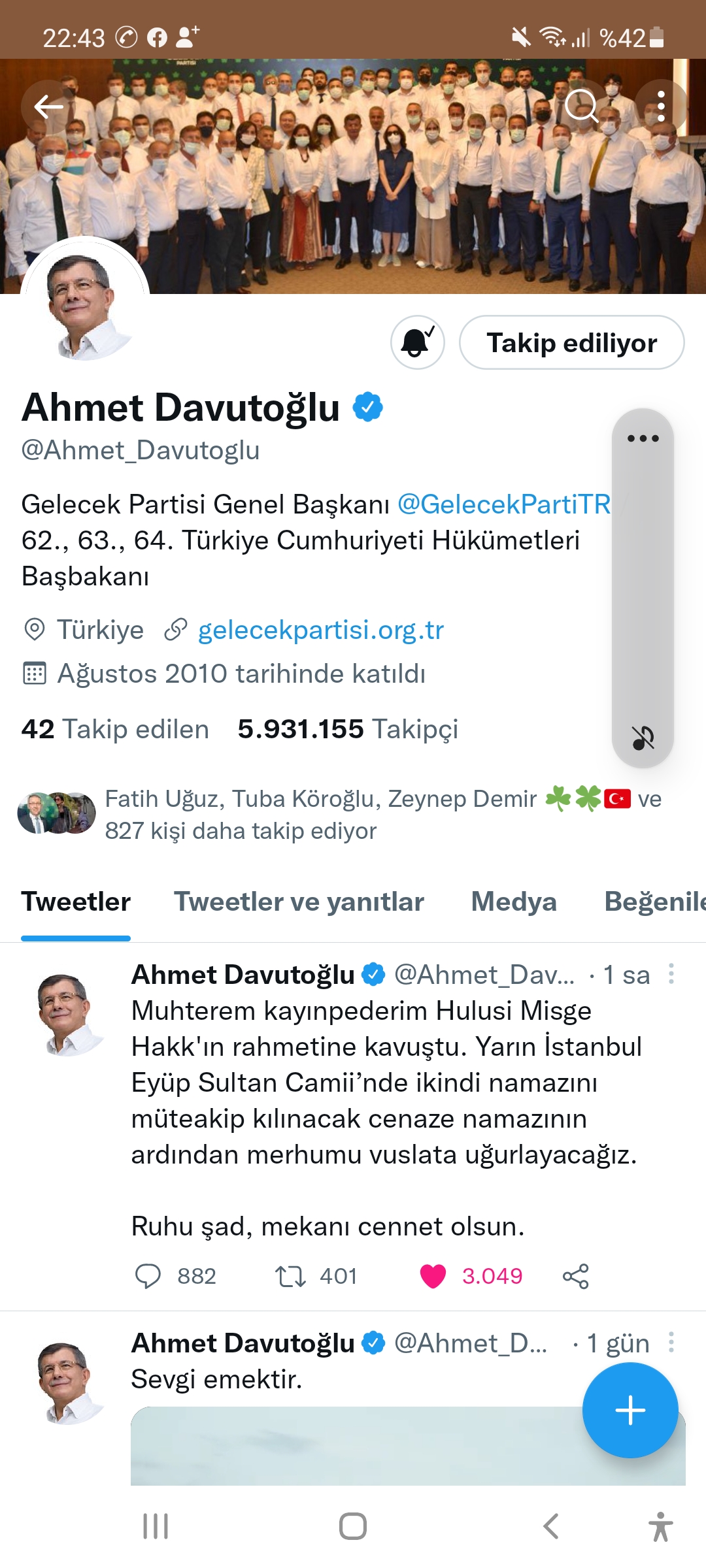Switch to the Tweetler ve yanıtlar tab

pyautogui.click(x=299, y=902)
